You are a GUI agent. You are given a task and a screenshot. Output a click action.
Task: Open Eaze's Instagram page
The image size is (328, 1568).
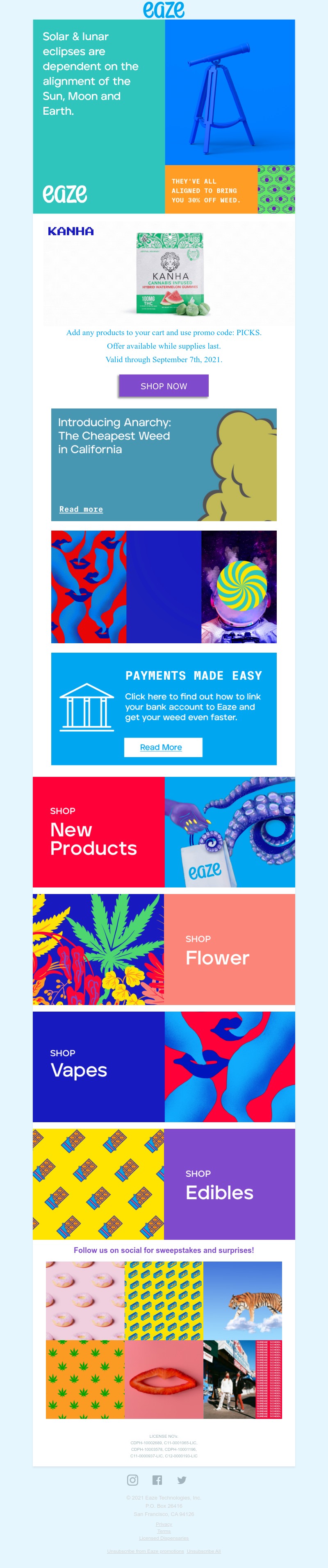132,1480
